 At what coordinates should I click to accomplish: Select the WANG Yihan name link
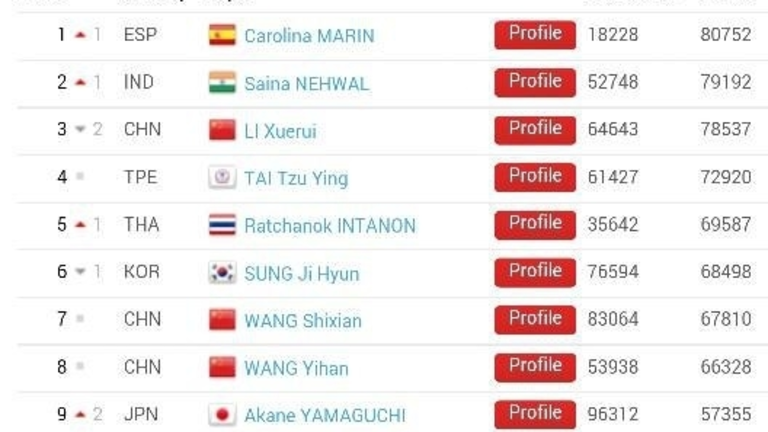(x=296, y=369)
